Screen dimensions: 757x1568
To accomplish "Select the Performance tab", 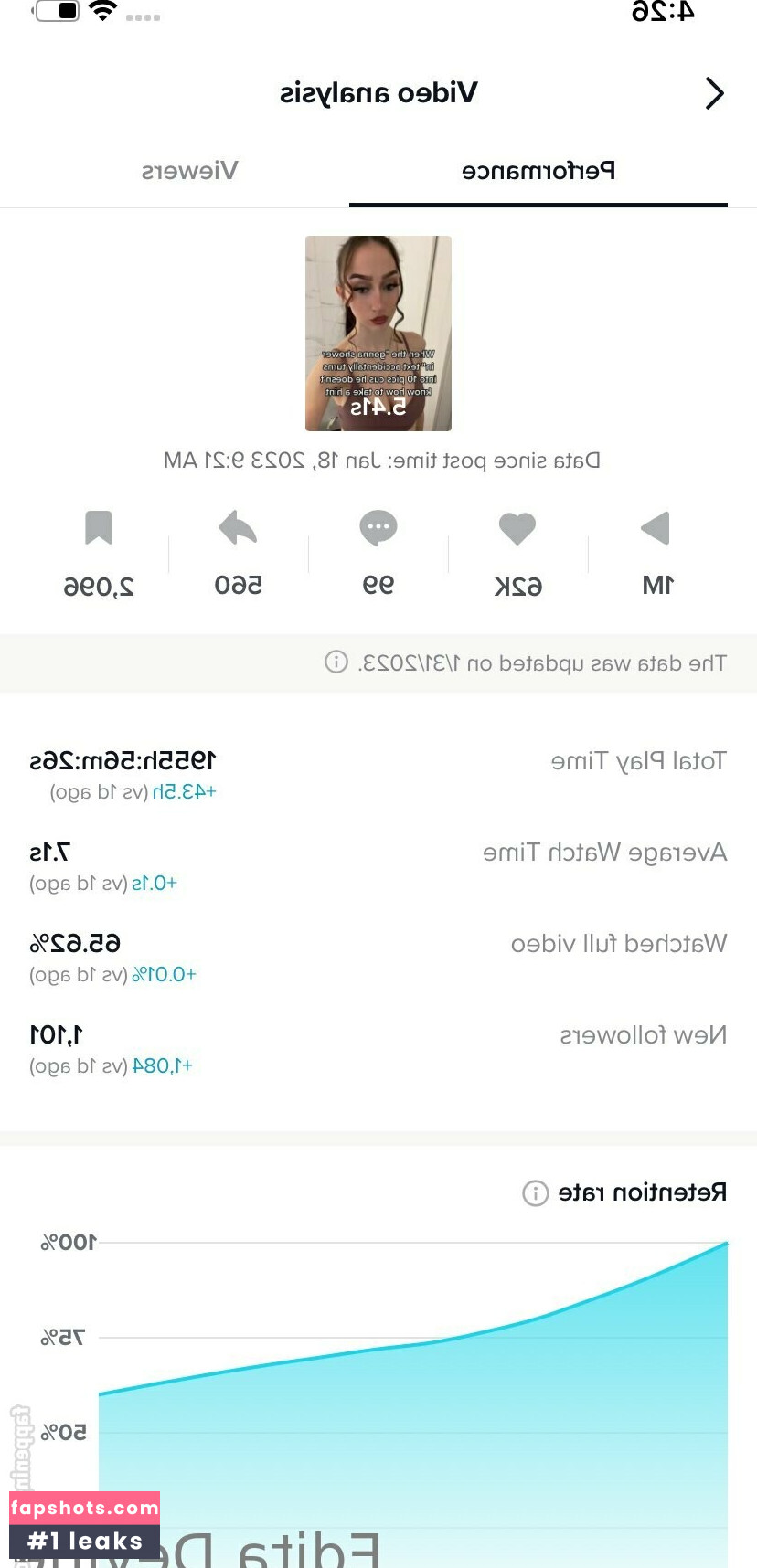I will 538,171.
